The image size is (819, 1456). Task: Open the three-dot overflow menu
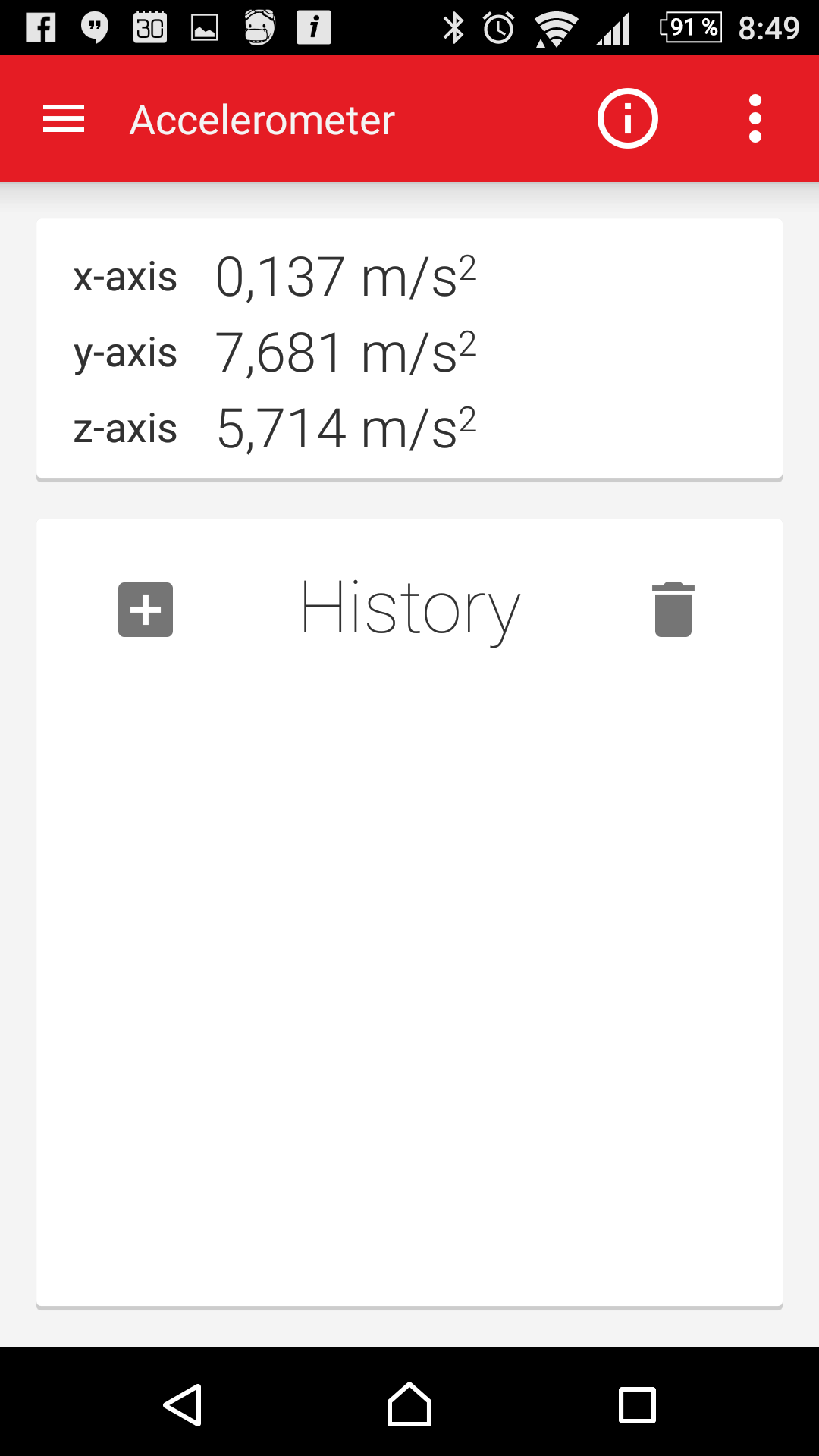(755, 119)
